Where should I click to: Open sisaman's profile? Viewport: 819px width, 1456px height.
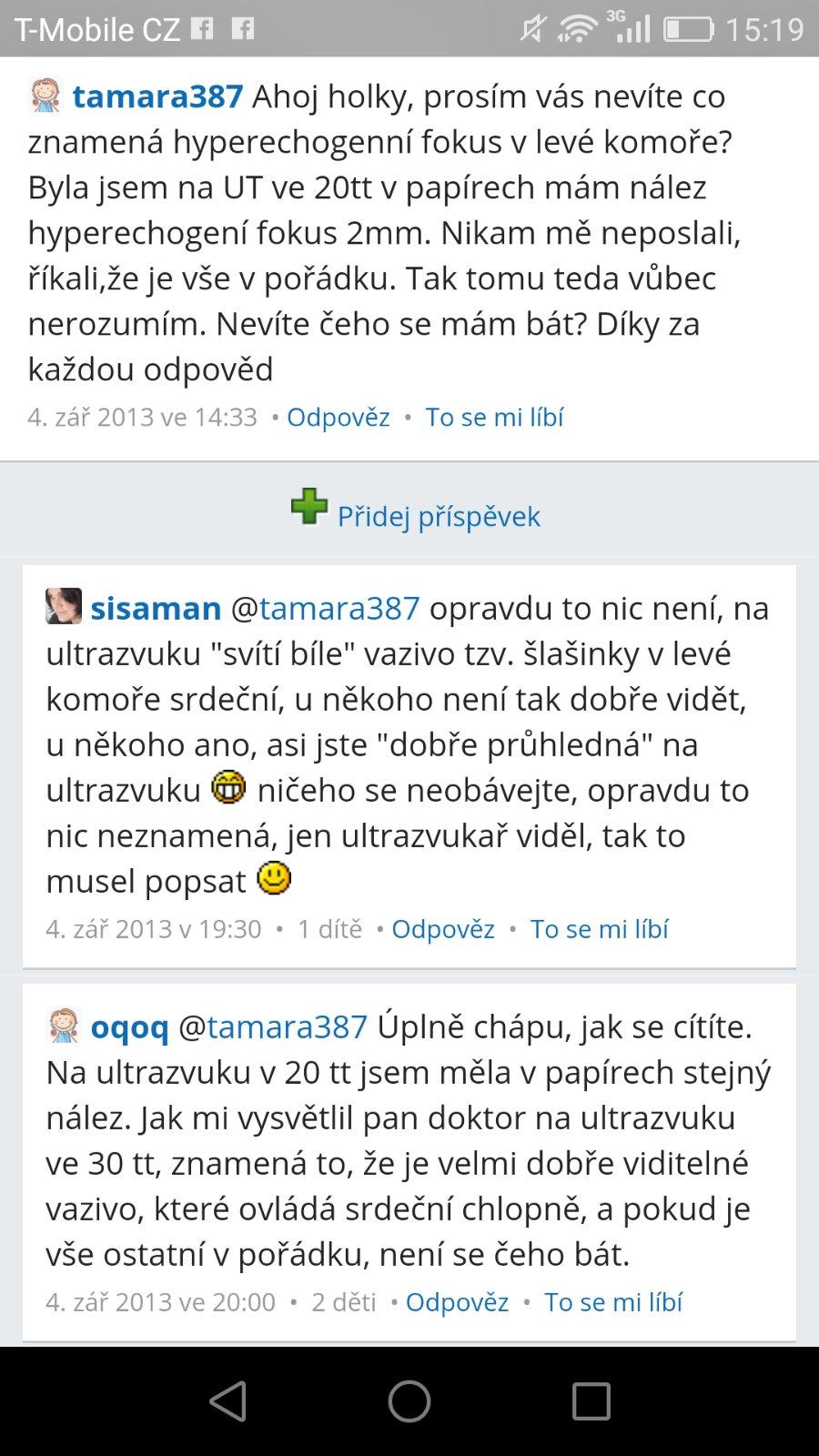coord(156,608)
